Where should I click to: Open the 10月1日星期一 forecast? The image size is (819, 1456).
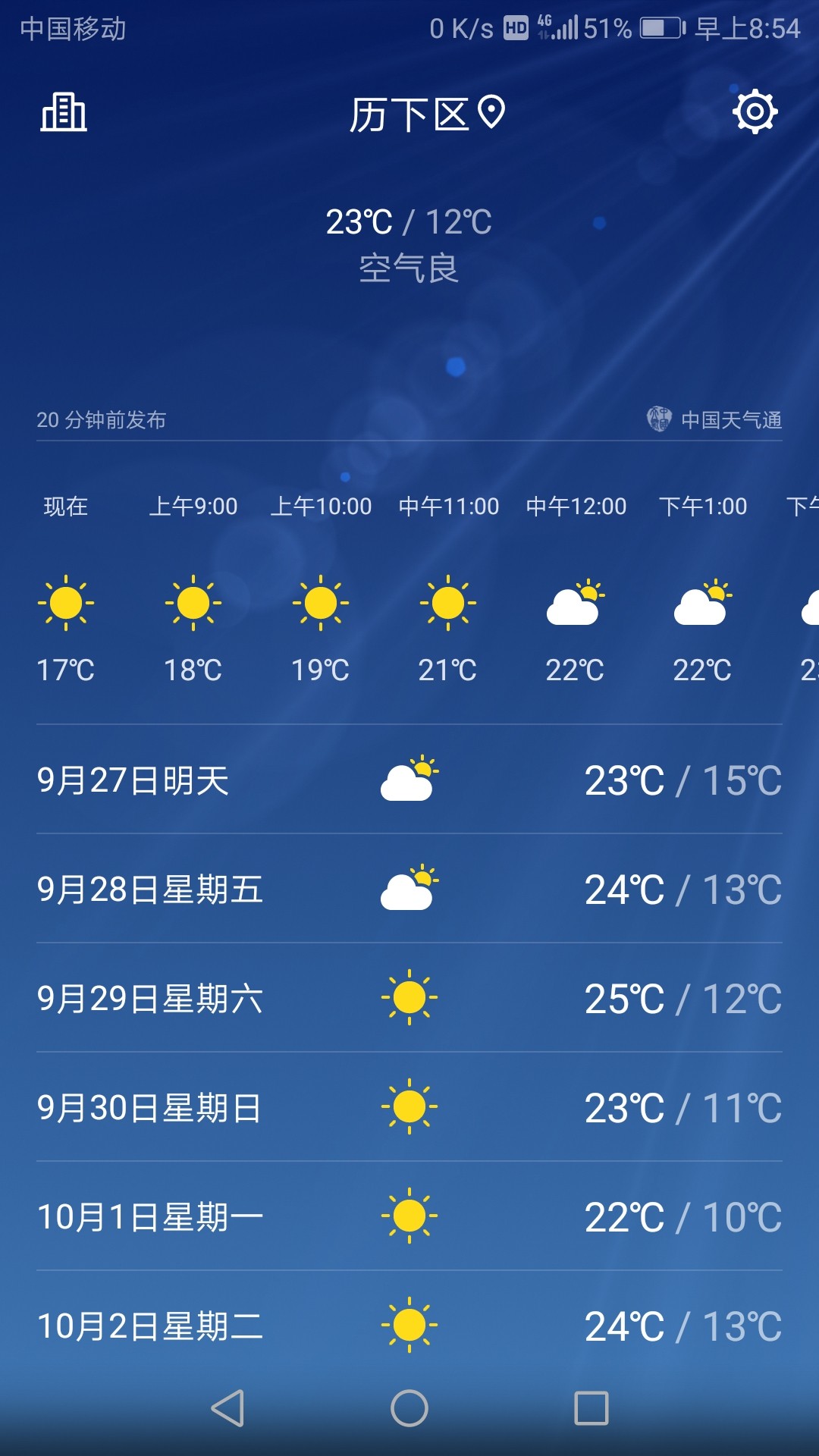(409, 1216)
